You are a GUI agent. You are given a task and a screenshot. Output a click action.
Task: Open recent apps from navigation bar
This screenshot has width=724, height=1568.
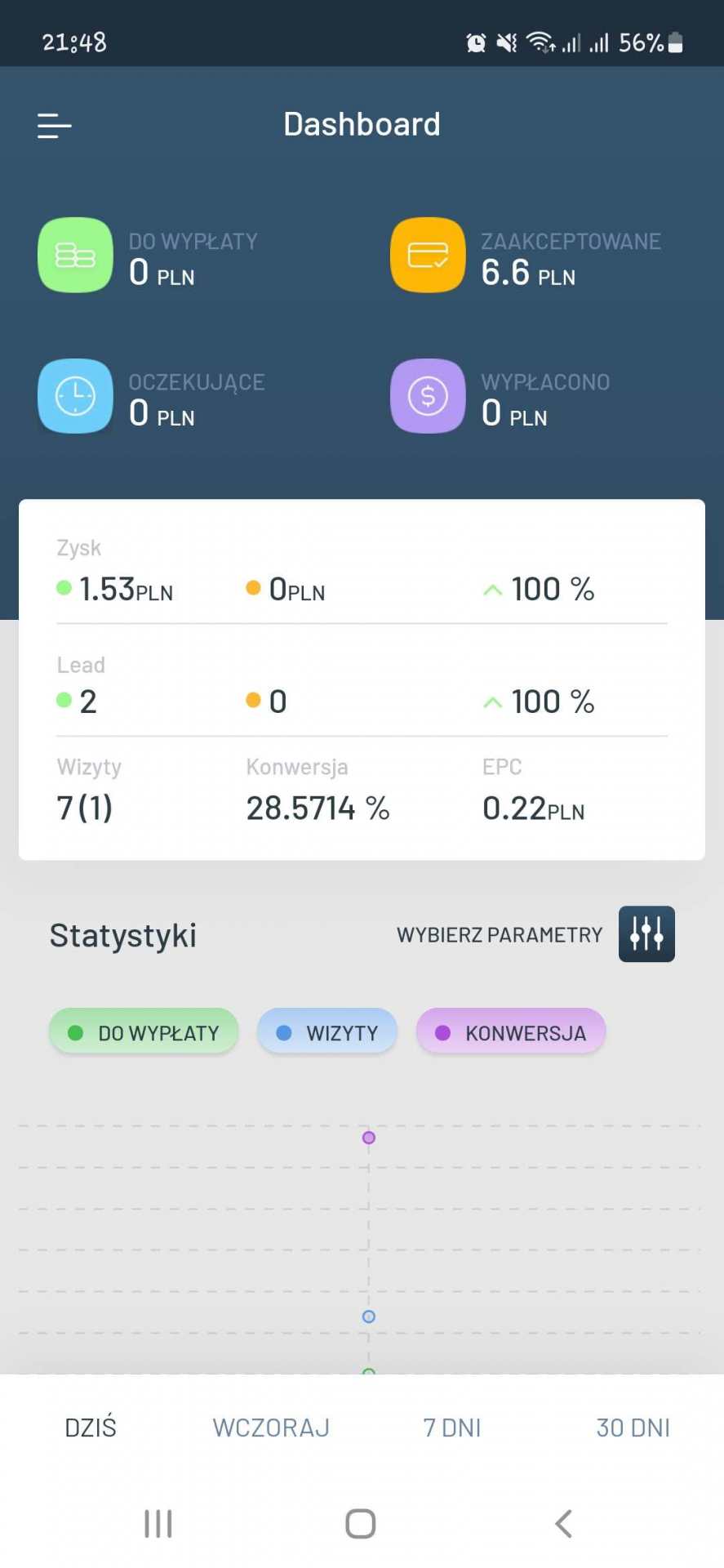click(x=158, y=1523)
